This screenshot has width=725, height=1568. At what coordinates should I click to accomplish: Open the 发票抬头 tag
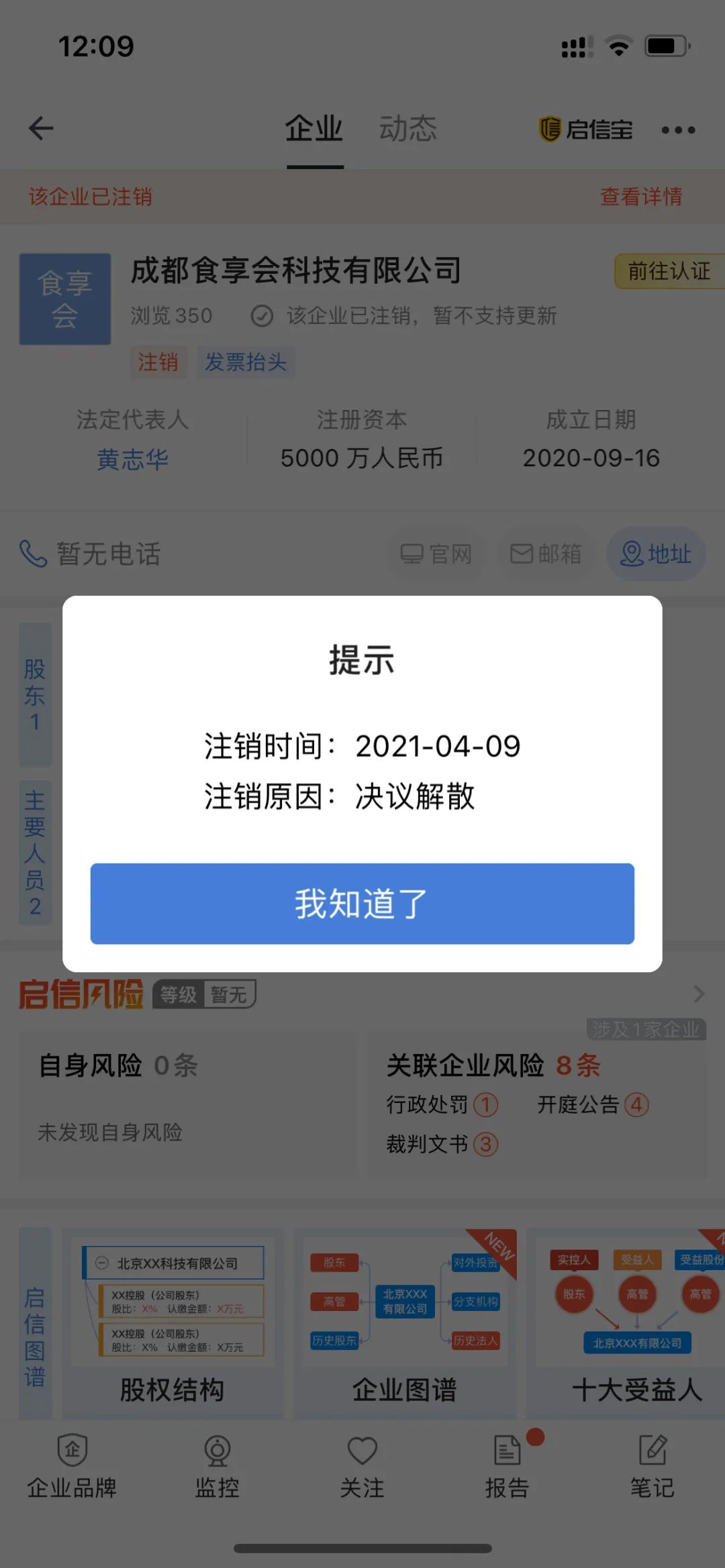[x=246, y=362]
